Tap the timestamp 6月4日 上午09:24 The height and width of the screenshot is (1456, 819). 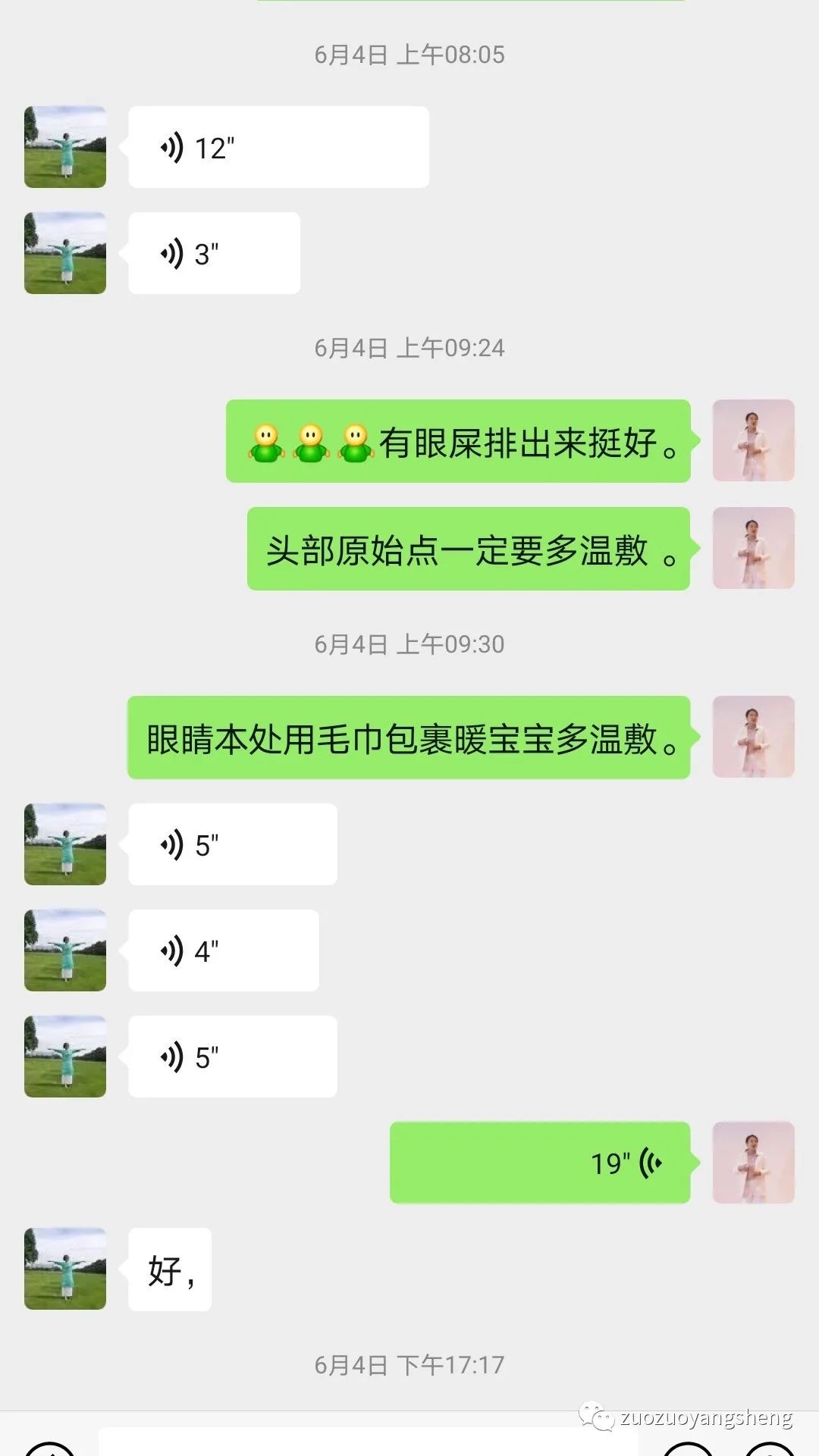(409, 349)
